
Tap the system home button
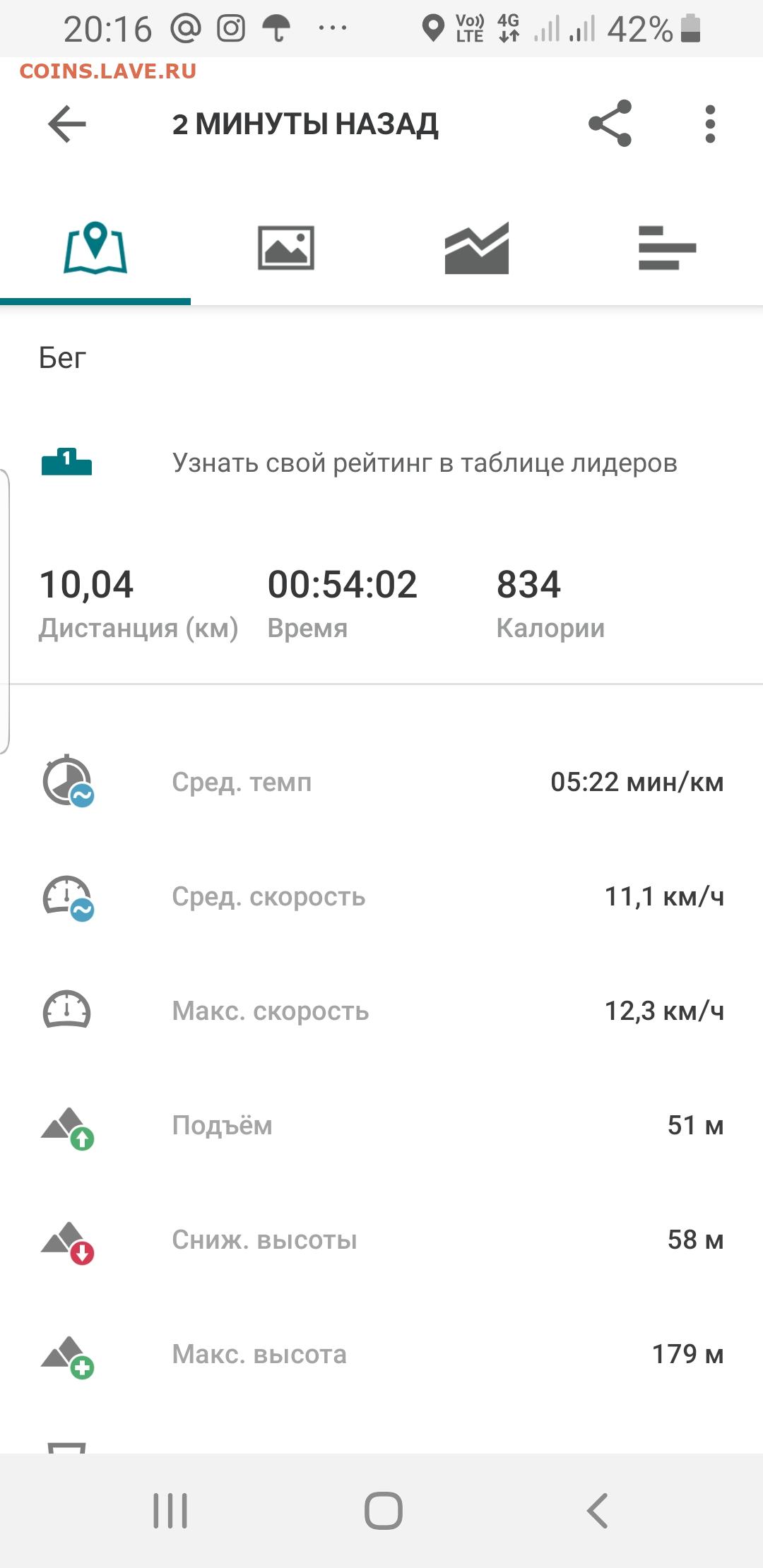(384, 1511)
